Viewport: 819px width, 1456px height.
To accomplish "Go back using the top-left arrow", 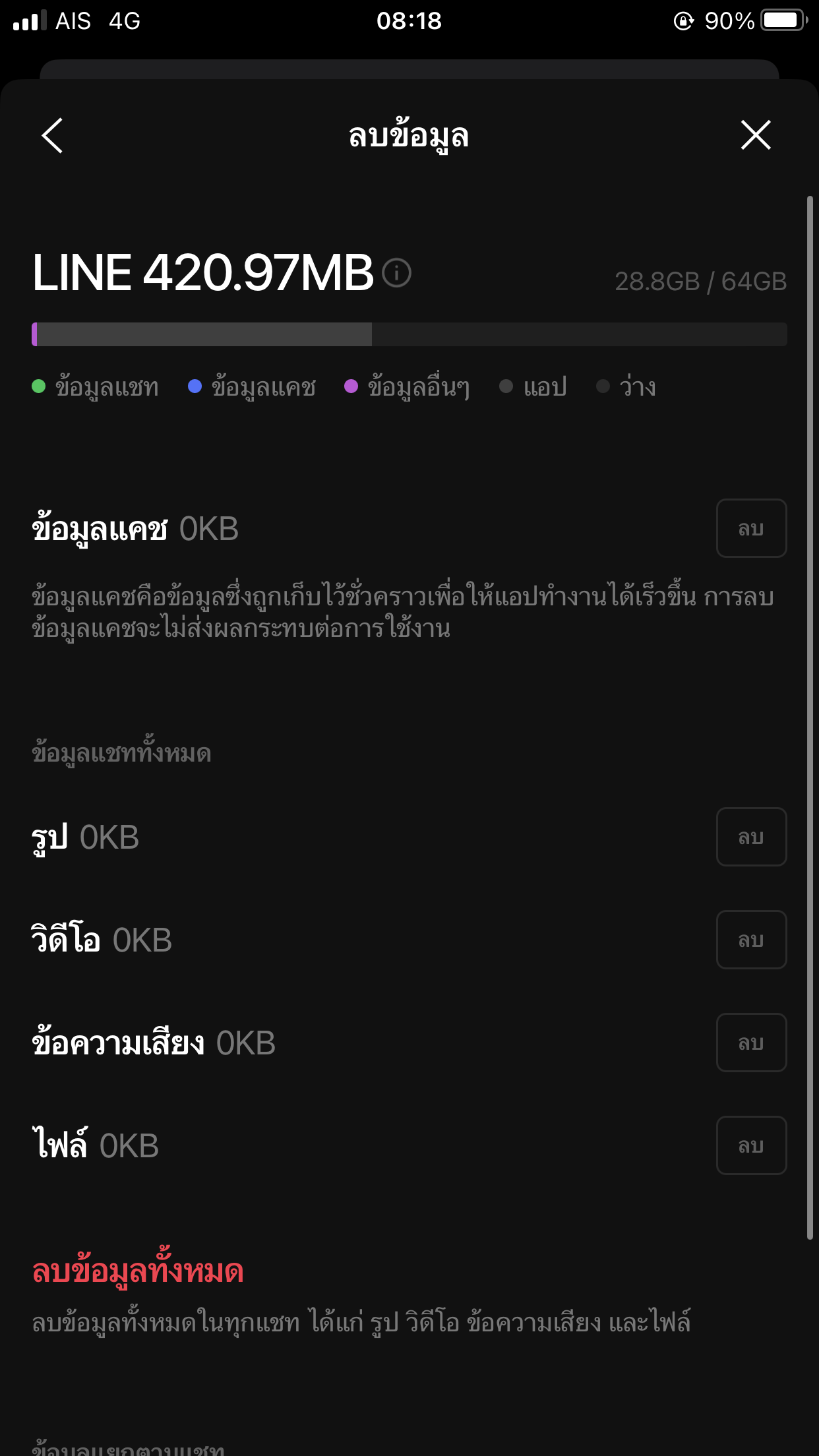I will point(52,136).
